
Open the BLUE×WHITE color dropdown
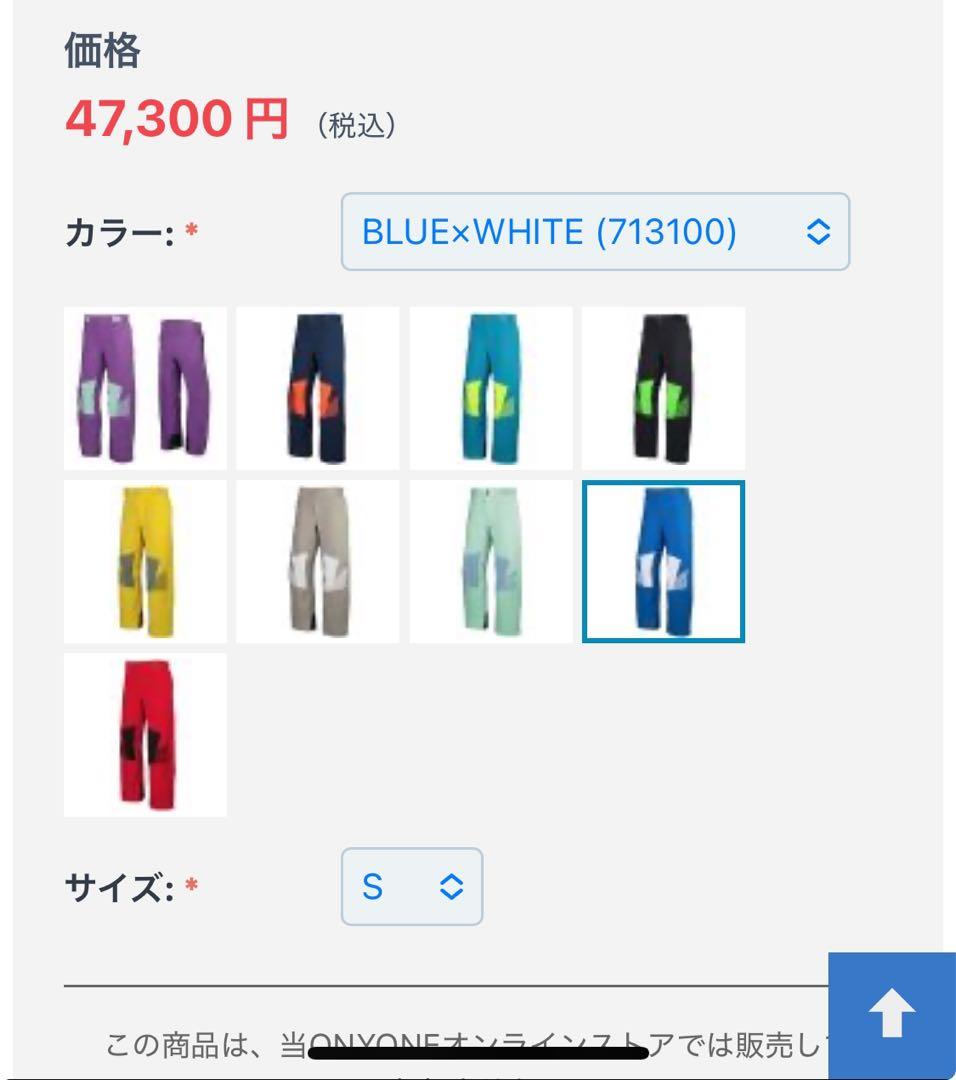pos(595,232)
